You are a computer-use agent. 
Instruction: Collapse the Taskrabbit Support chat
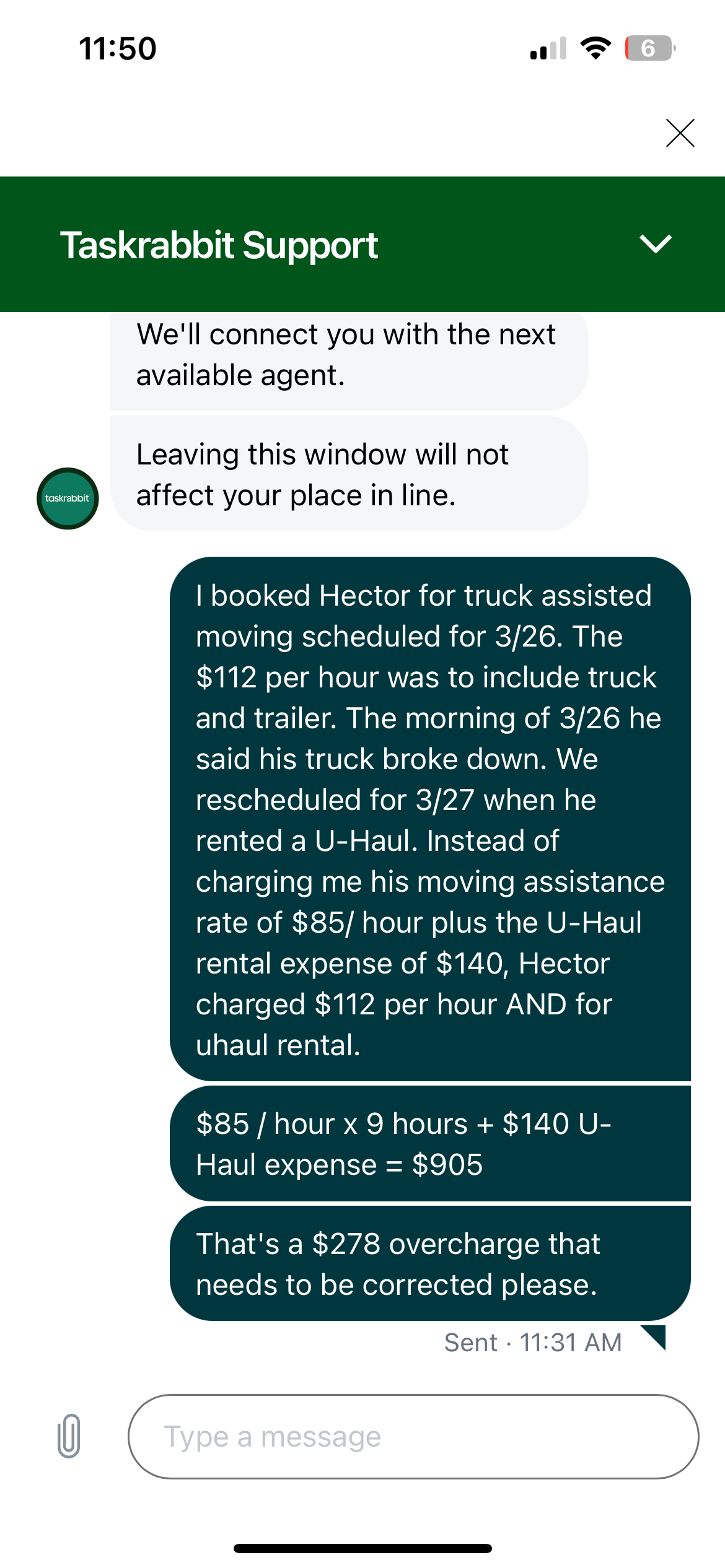click(x=655, y=244)
